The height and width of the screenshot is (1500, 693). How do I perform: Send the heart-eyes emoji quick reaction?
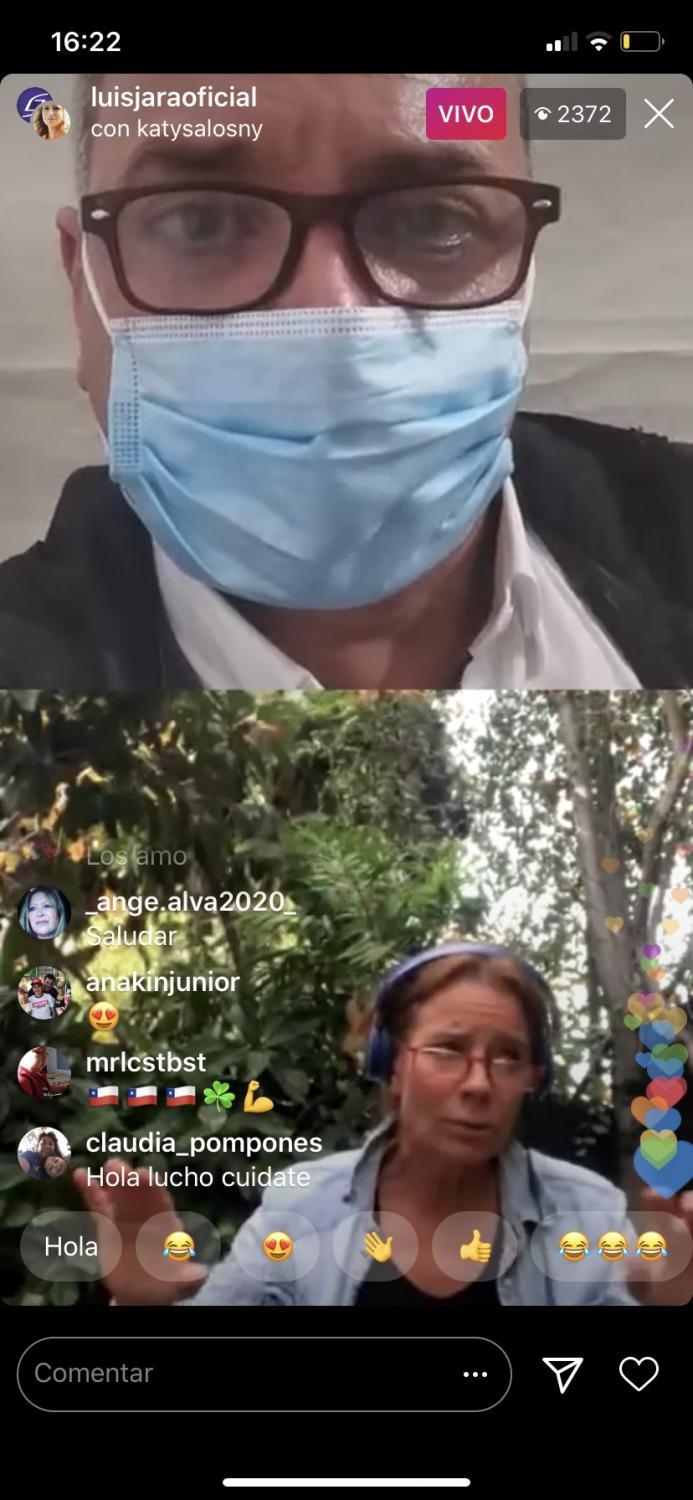277,1246
